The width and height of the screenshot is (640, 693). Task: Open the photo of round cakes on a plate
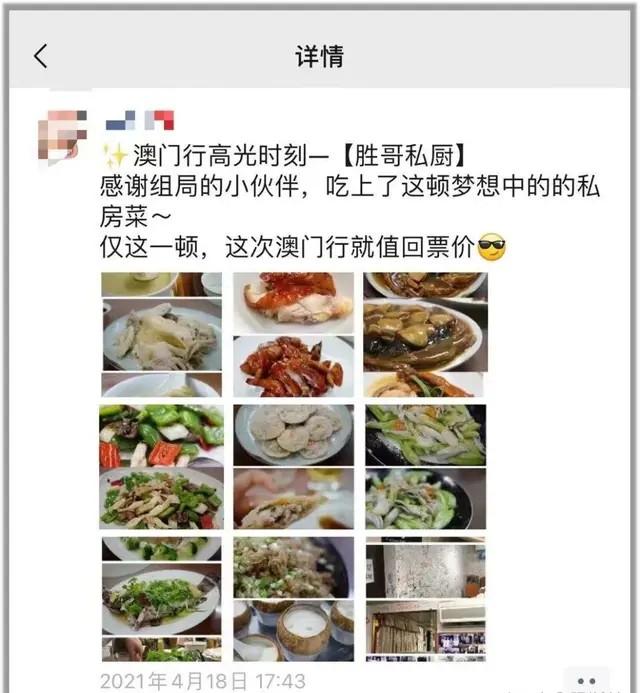tap(293, 433)
